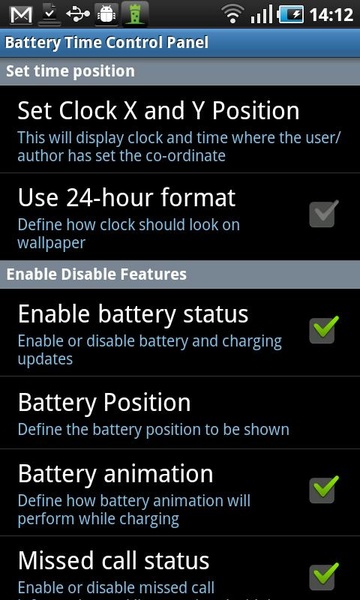Uncheck Enable battery status
The width and height of the screenshot is (360, 600).
click(323, 329)
